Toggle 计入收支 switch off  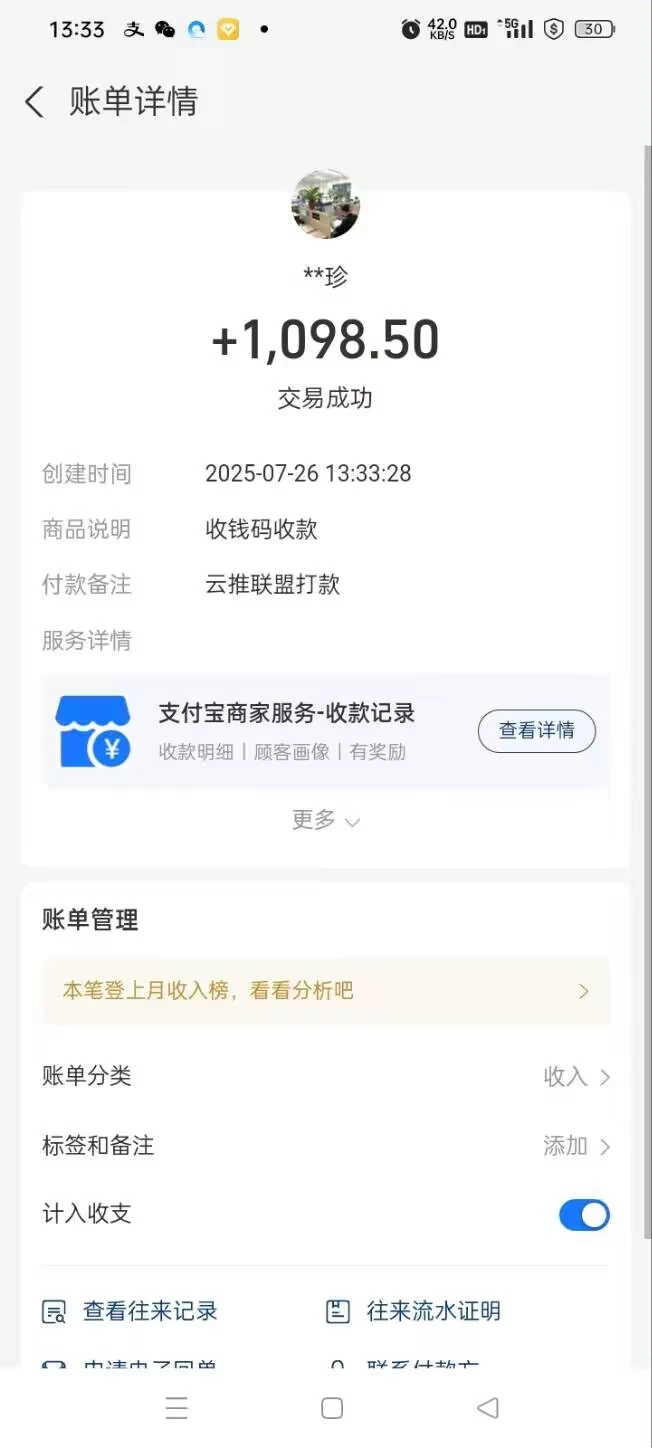[x=584, y=1215]
